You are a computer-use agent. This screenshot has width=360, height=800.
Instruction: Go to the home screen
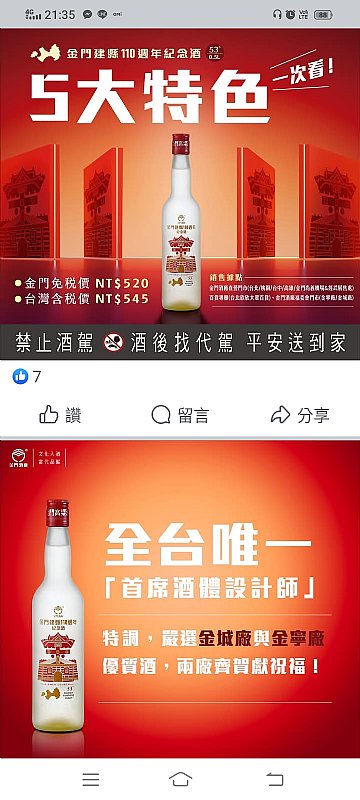181,779
